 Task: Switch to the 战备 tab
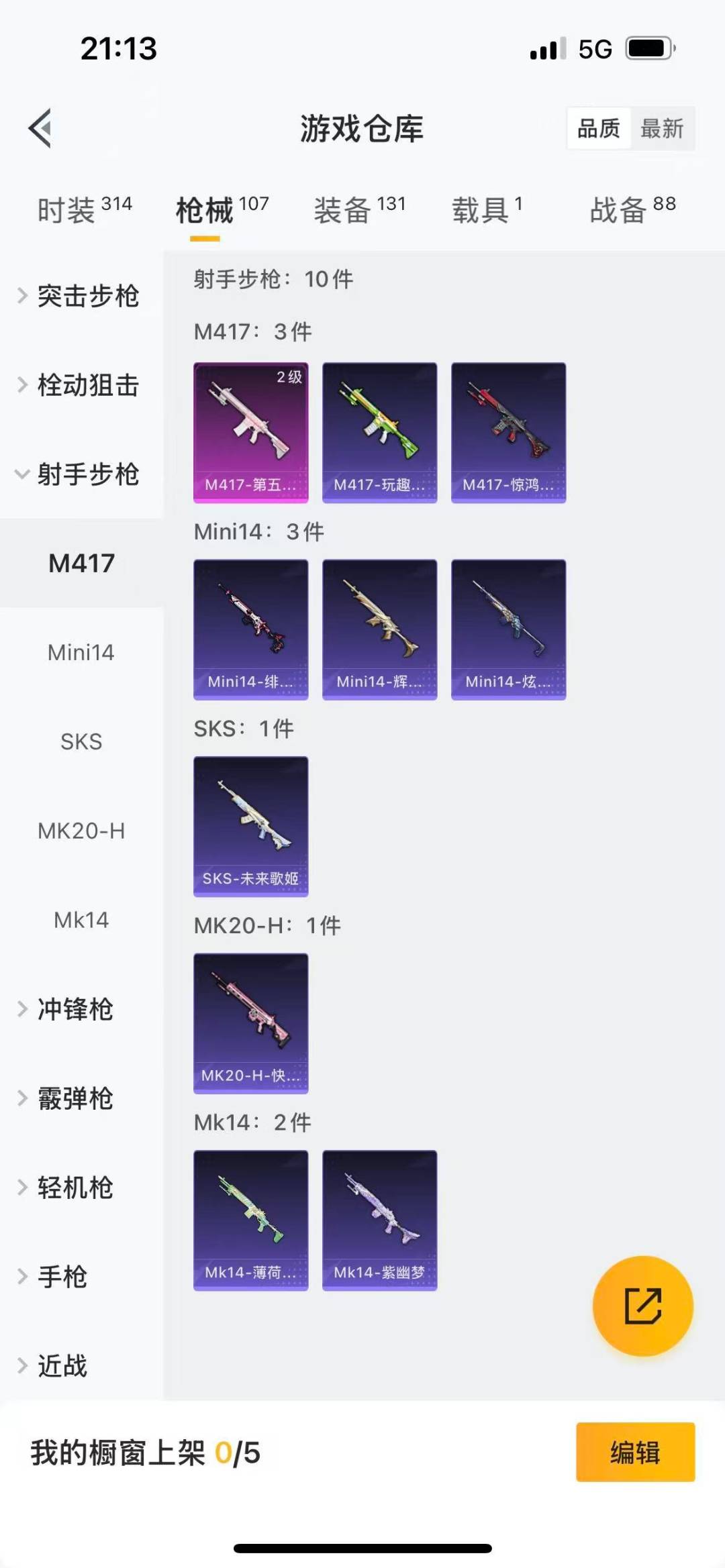pyautogui.click(x=632, y=210)
